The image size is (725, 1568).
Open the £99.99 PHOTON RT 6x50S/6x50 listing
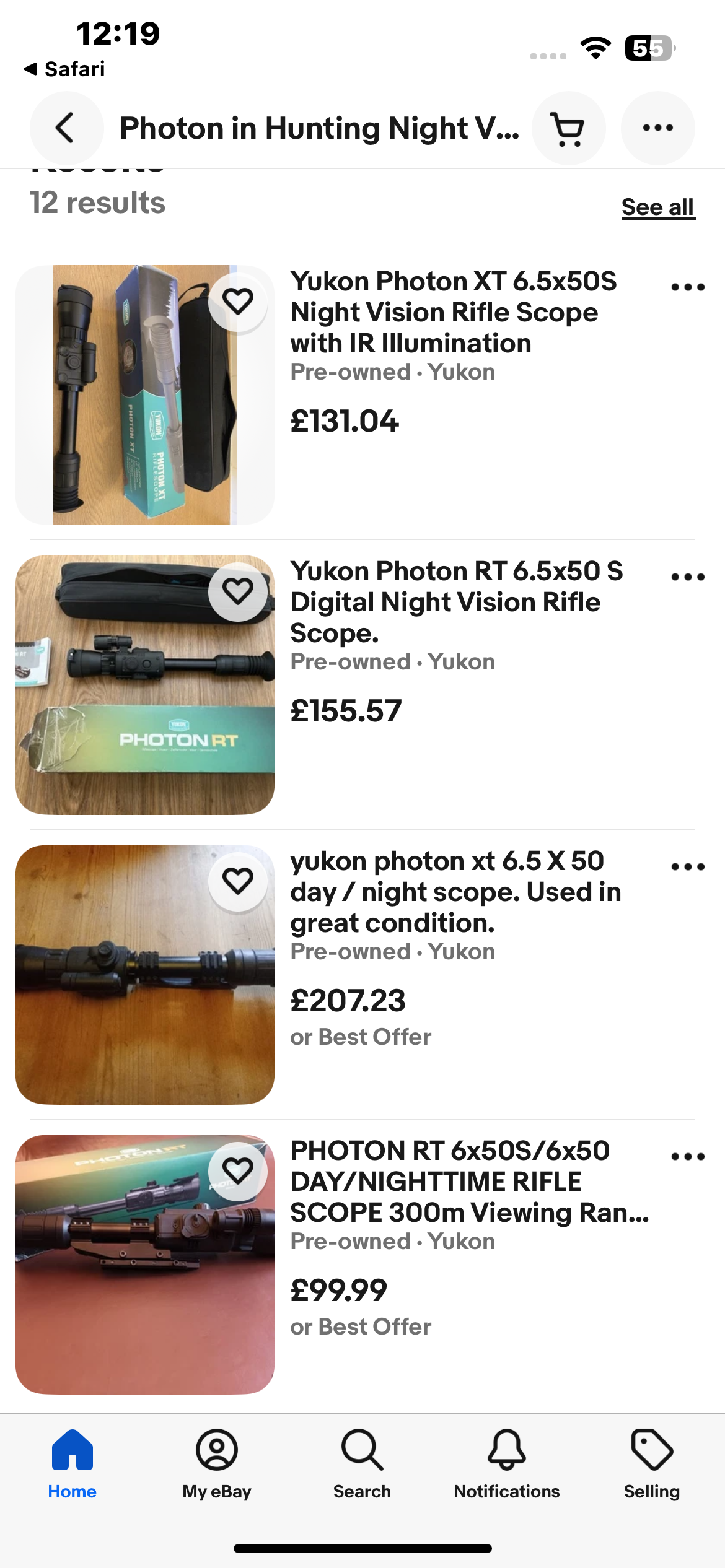pos(469,1182)
